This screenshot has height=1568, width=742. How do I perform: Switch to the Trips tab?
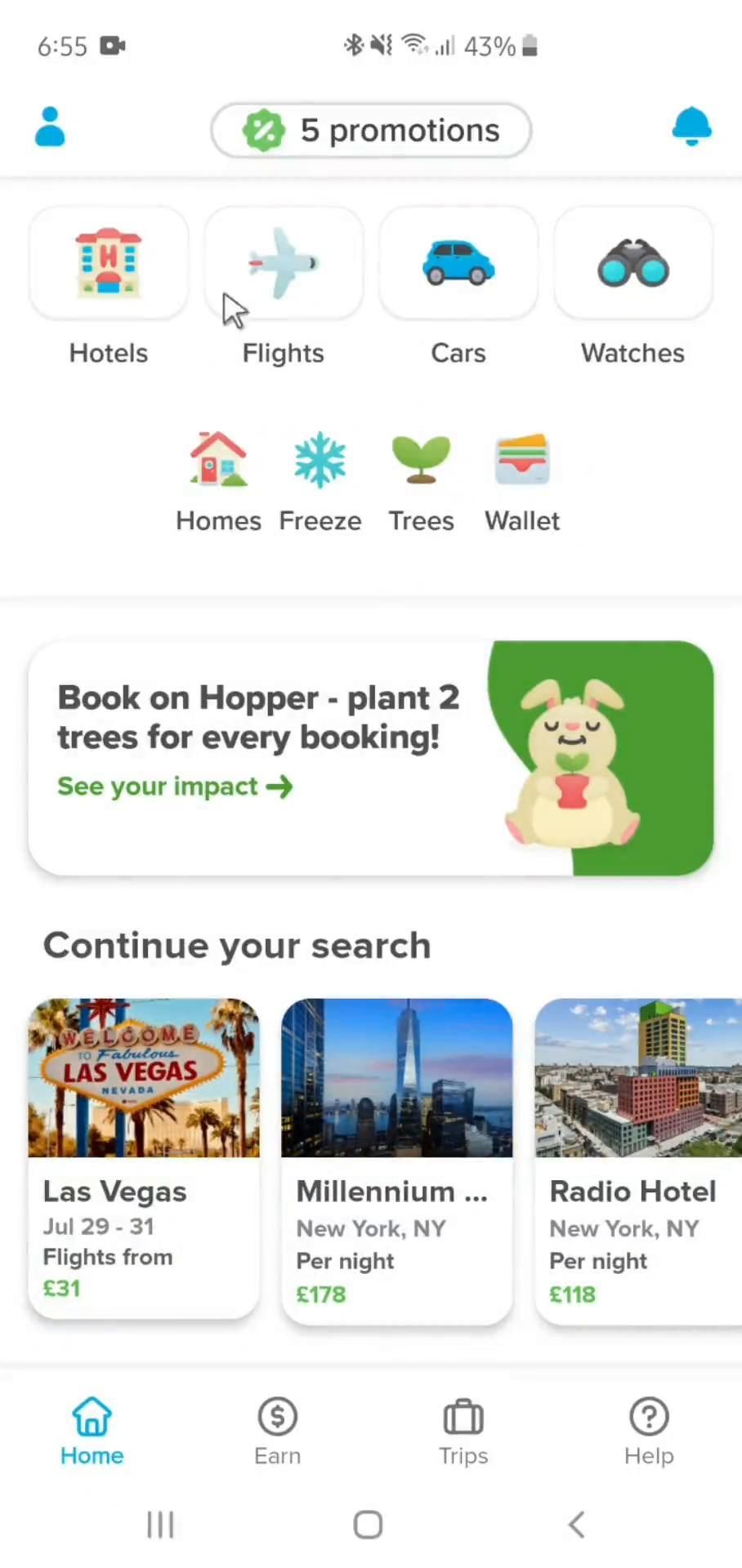pyautogui.click(x=463, y=1431)
